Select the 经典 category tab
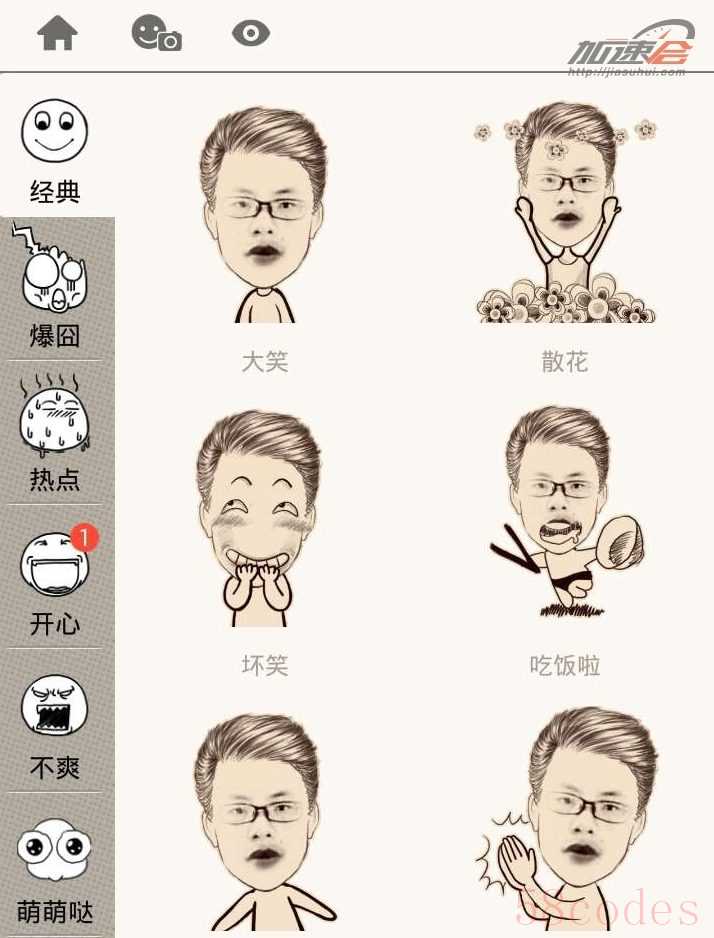Viewport: 714px width, 938px height. click(x=55, y=150)
